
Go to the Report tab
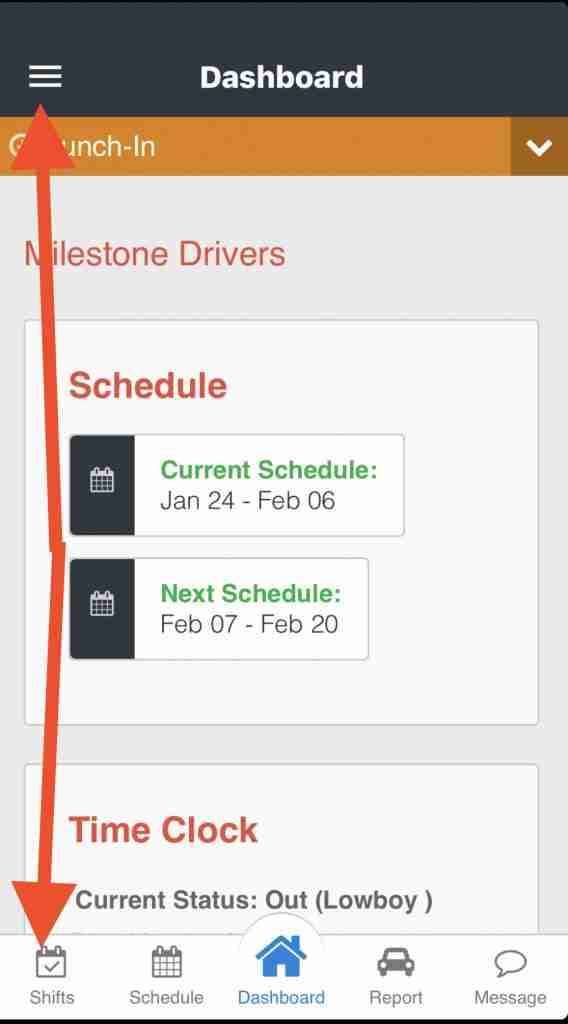(396, 976)
